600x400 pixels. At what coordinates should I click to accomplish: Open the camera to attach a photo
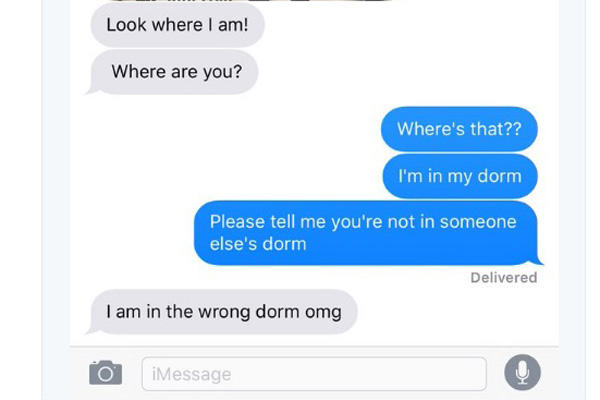click(105, 373)
